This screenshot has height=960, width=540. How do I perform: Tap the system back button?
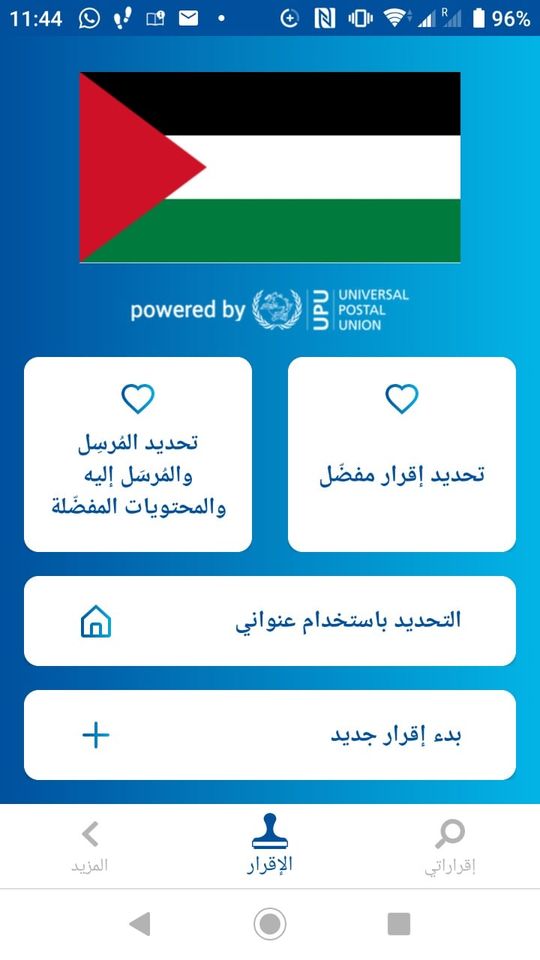pos(140,924)
